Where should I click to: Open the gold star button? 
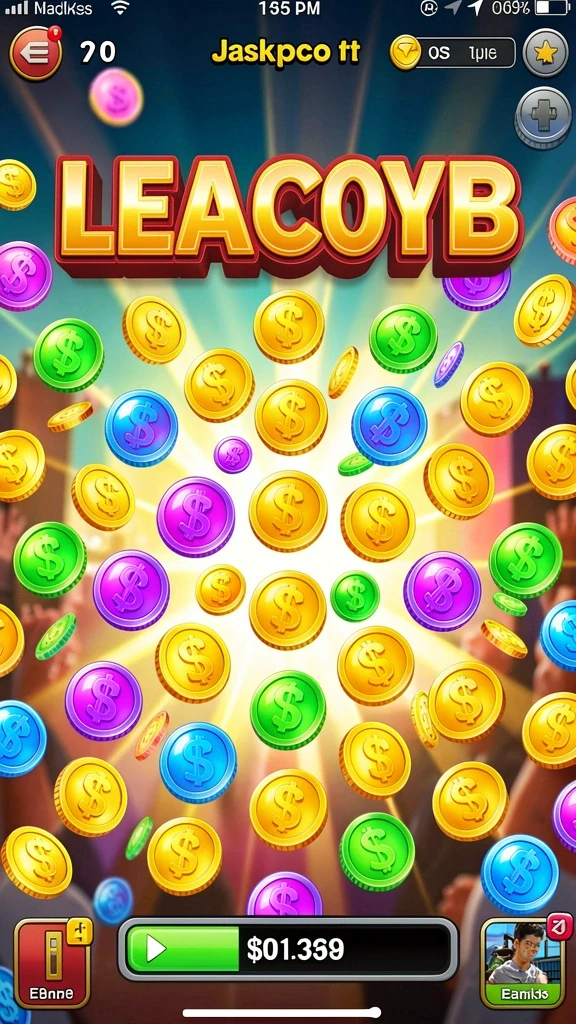click(x=546, y=53)
